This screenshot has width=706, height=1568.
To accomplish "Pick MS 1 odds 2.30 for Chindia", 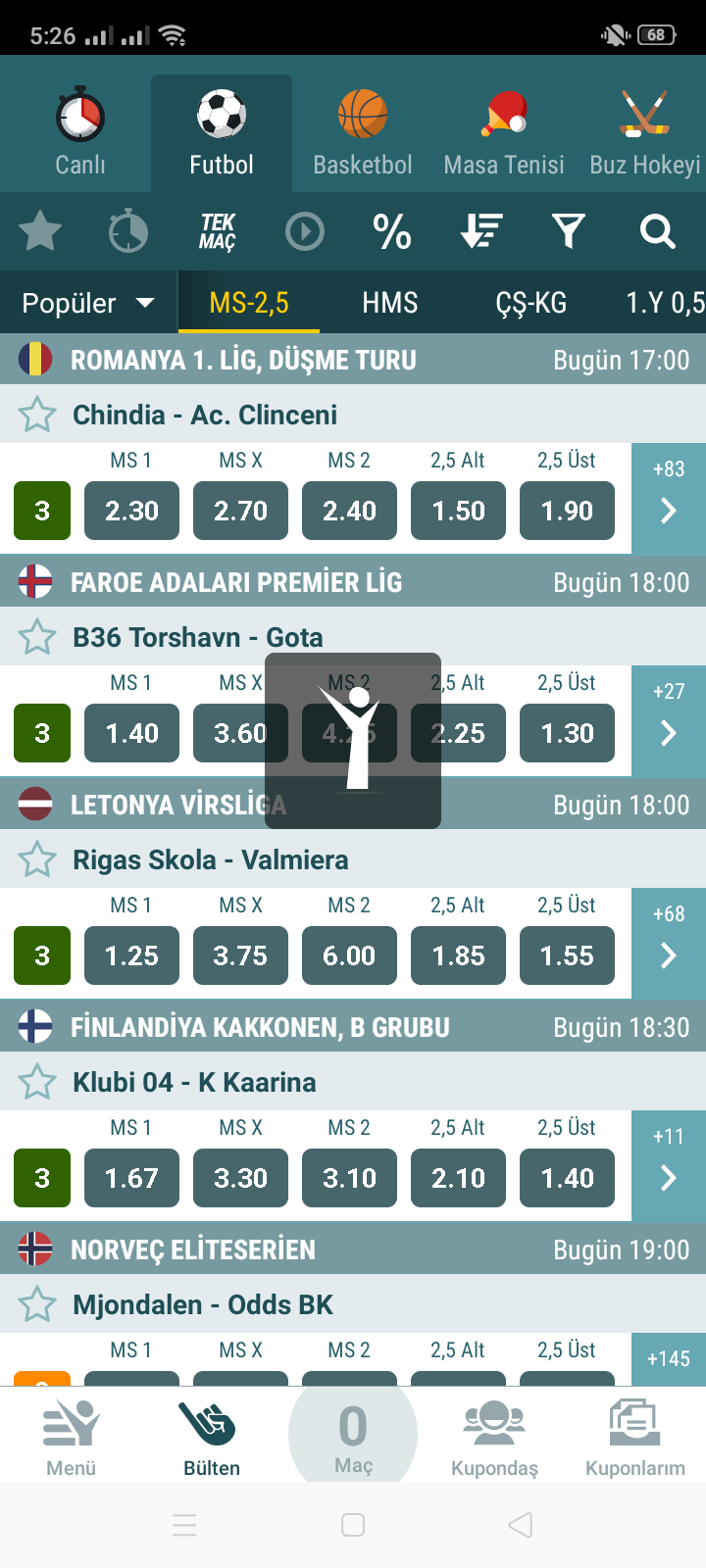I will (x=131, y=511).
